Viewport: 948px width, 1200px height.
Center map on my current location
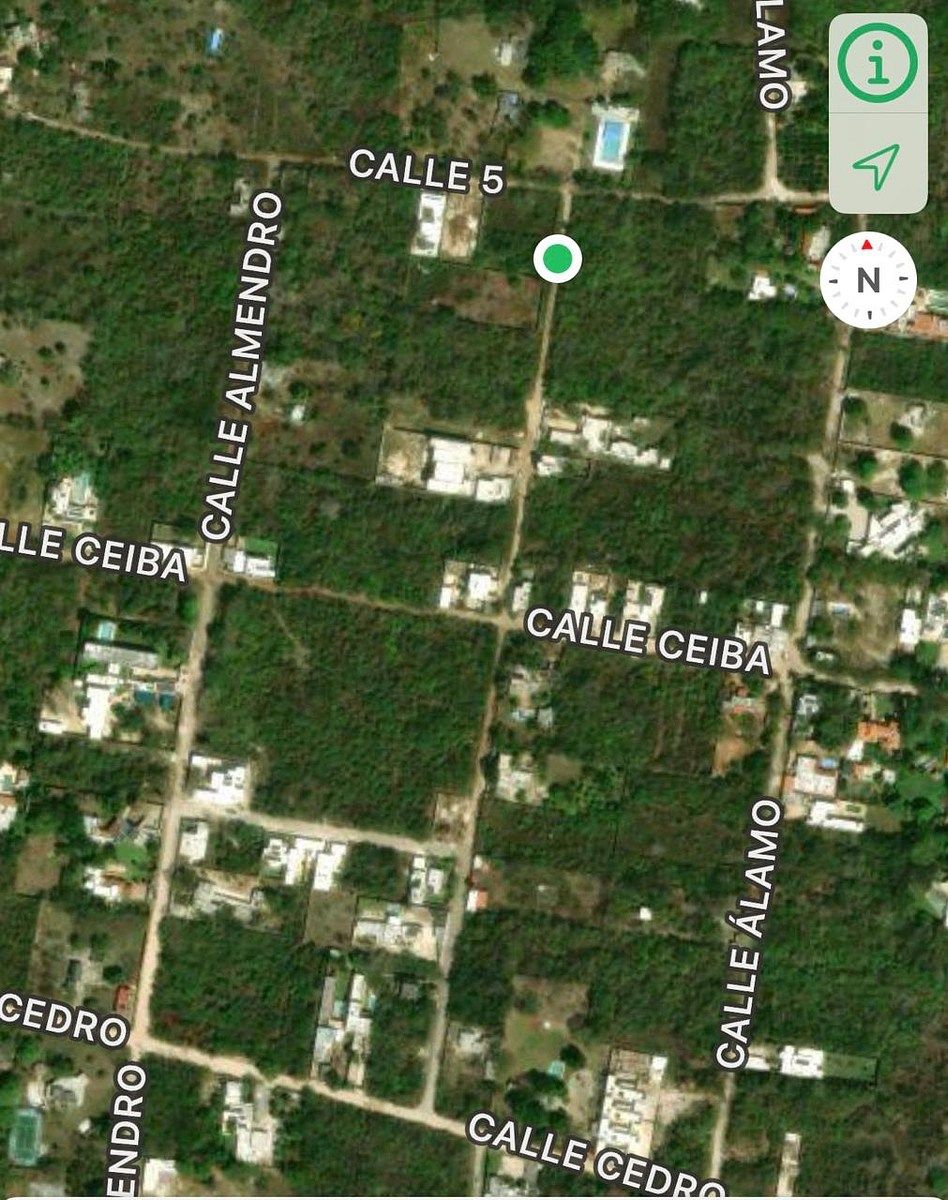pyautogui.click(x=877, y=165)
